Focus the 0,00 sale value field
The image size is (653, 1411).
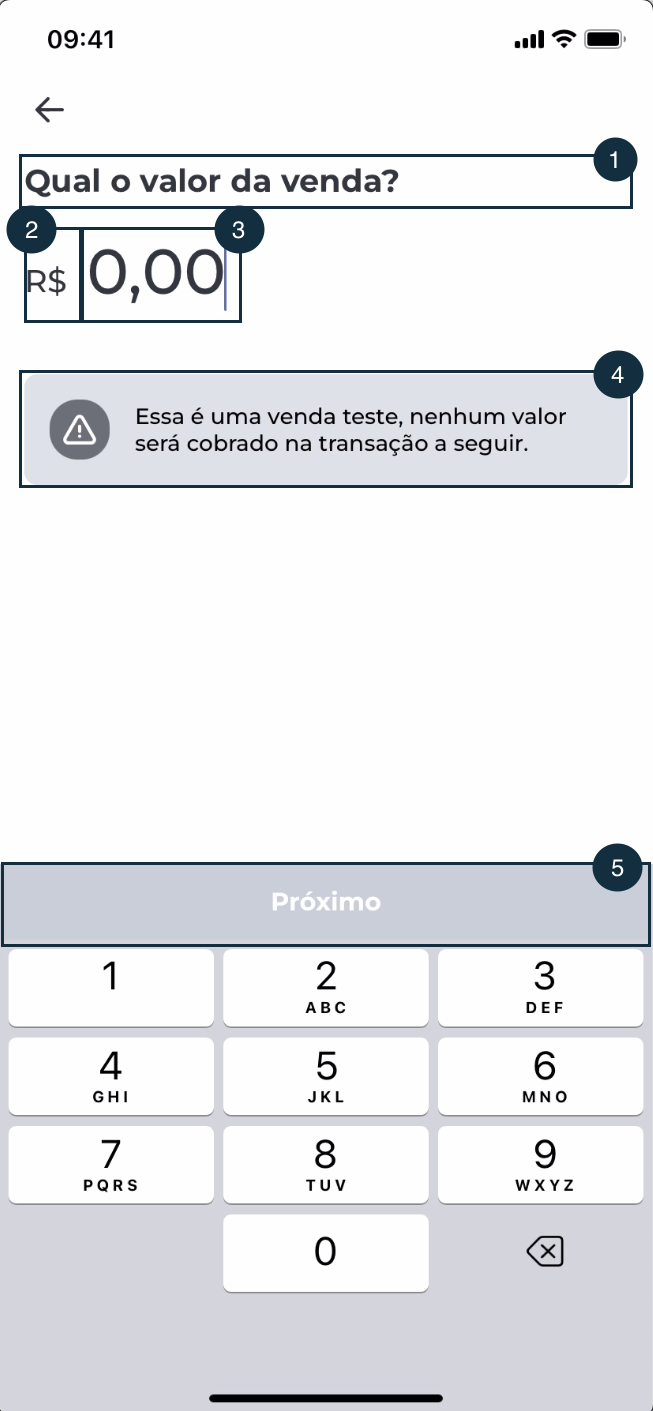[x=161, y=275]
